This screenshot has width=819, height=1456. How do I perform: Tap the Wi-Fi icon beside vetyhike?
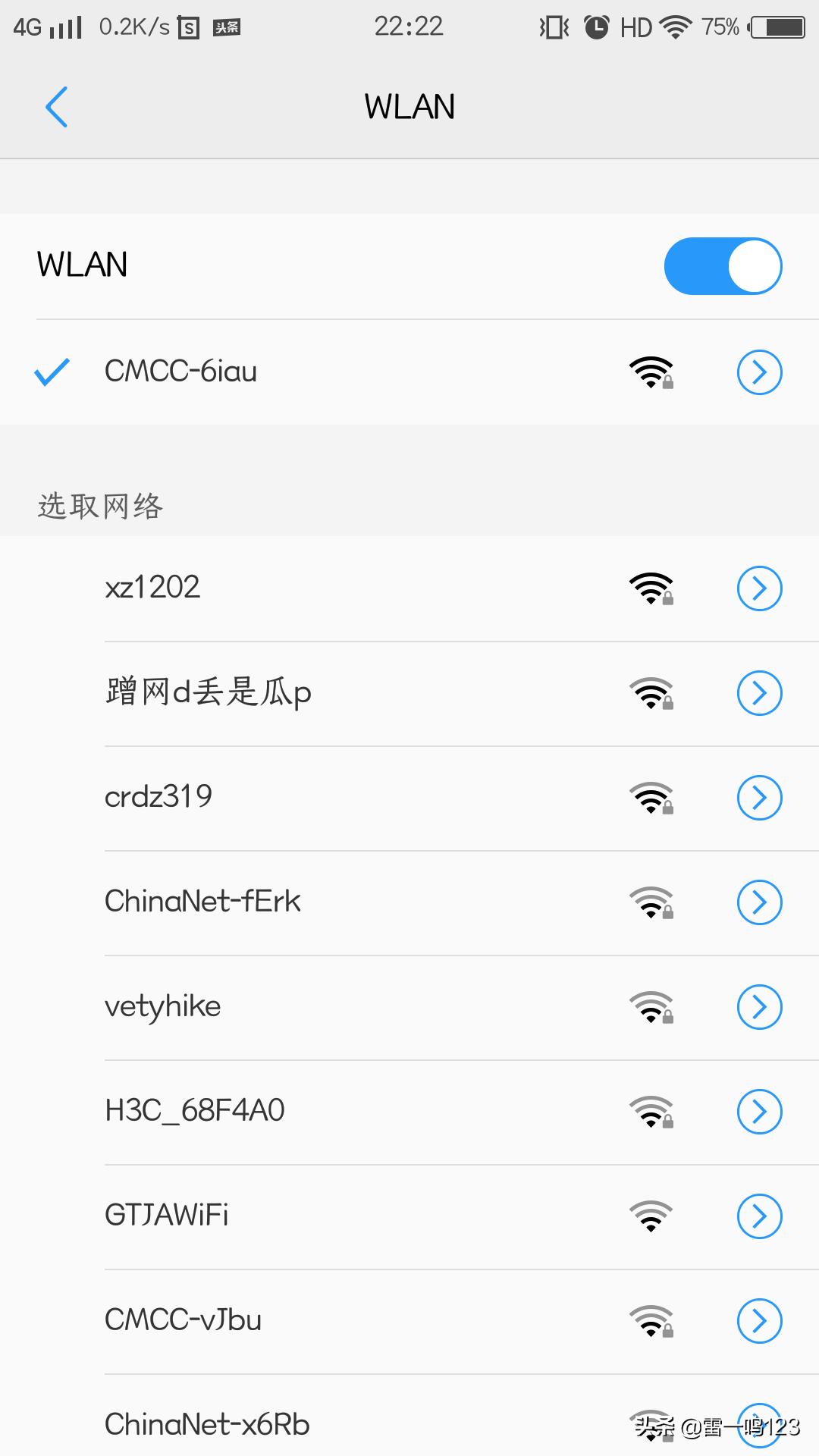651,1007
